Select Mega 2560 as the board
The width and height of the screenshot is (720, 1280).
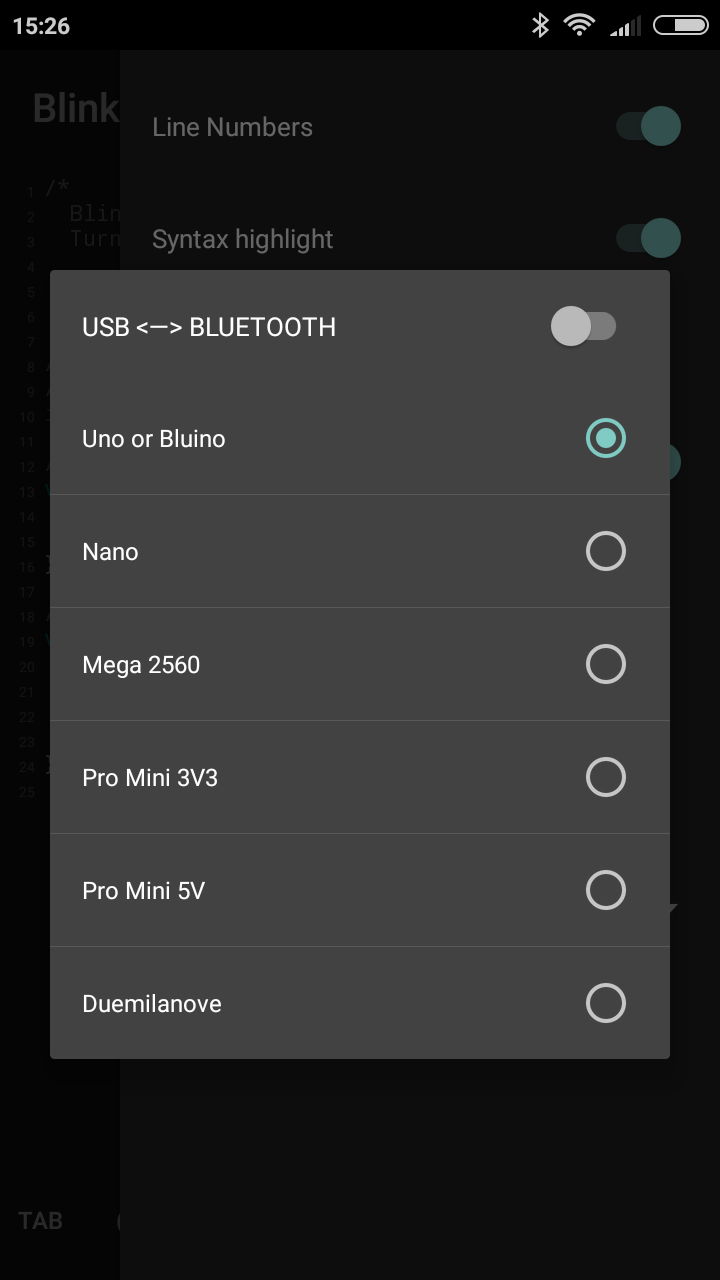[605, 664]
